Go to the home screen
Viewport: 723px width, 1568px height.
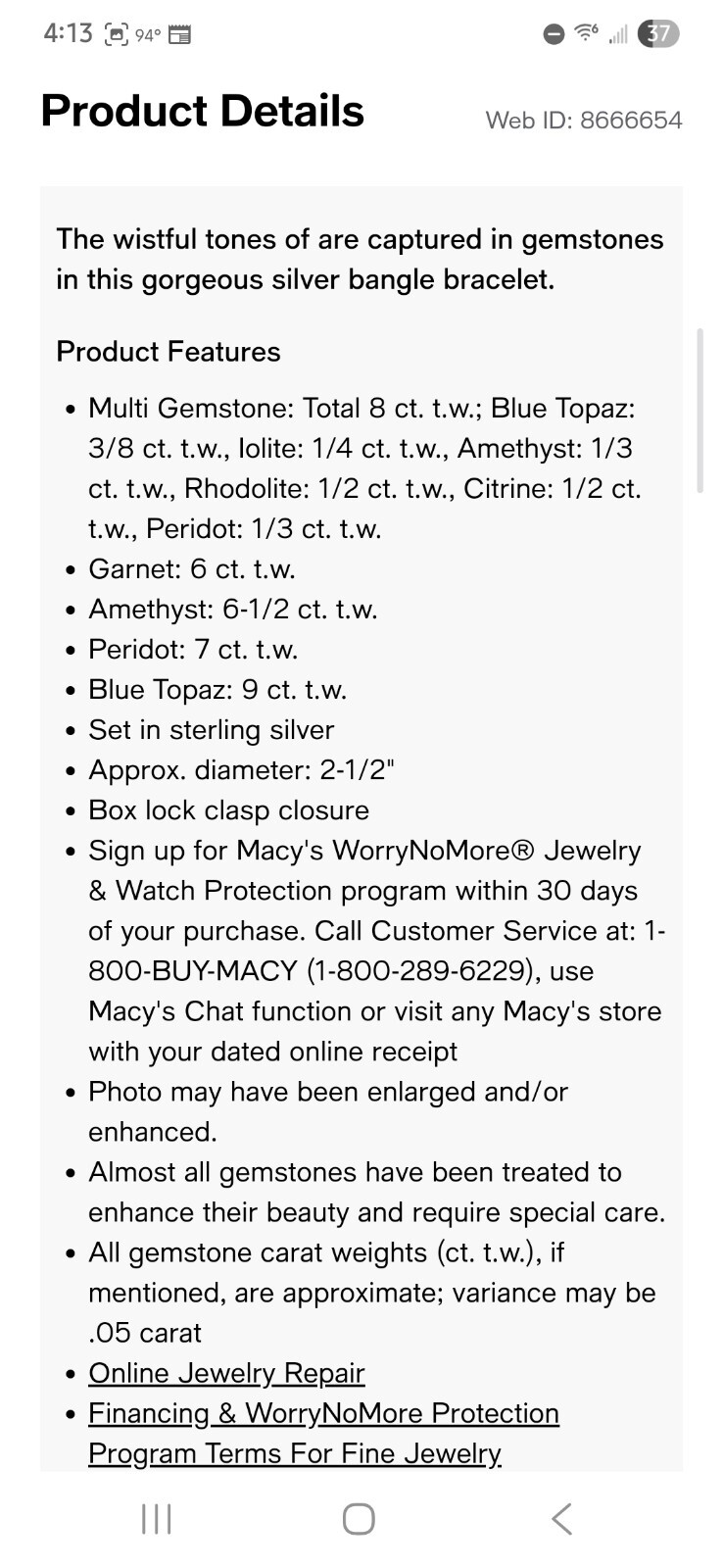pyautogui.click(x=359, y=1519)
